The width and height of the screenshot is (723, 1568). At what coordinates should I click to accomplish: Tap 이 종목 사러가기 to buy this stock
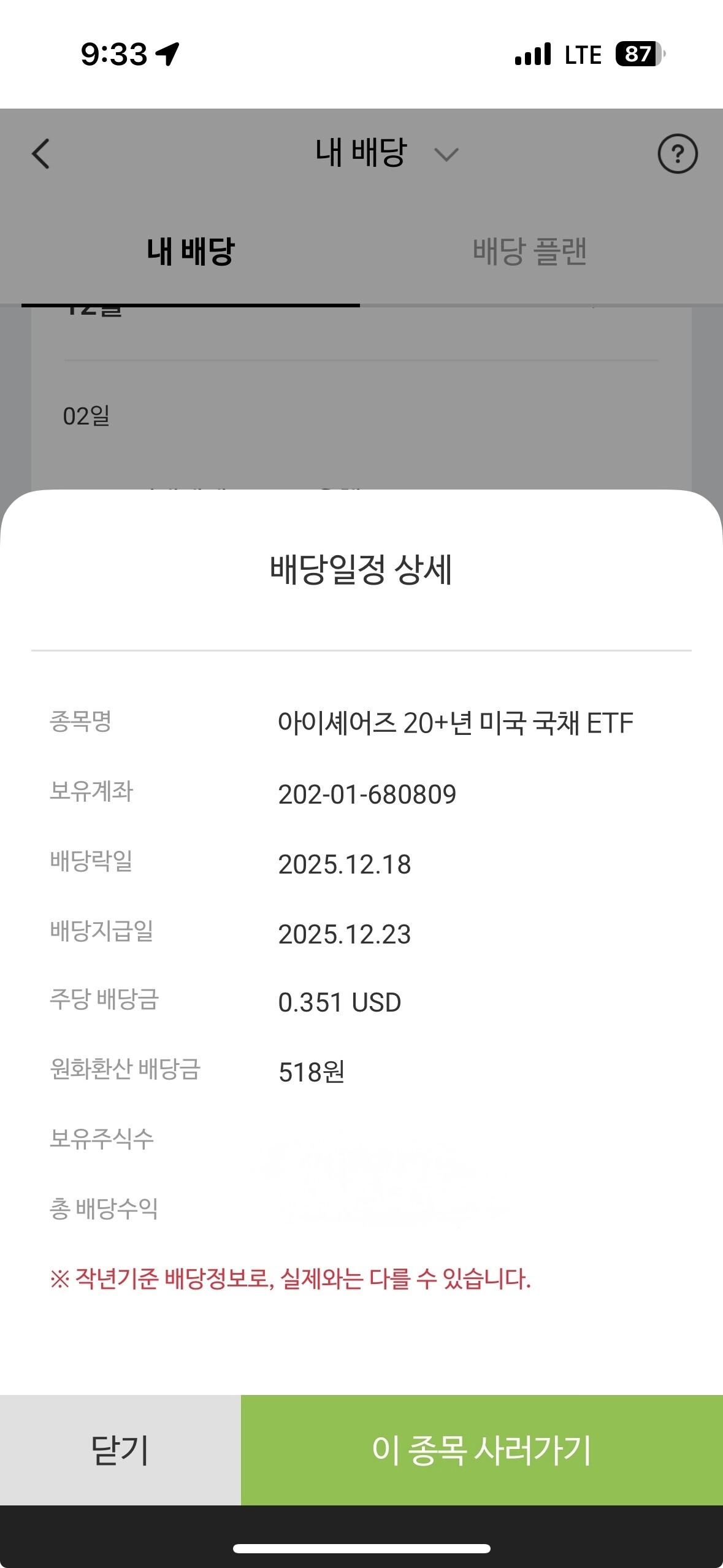(x=481, y=1450)
